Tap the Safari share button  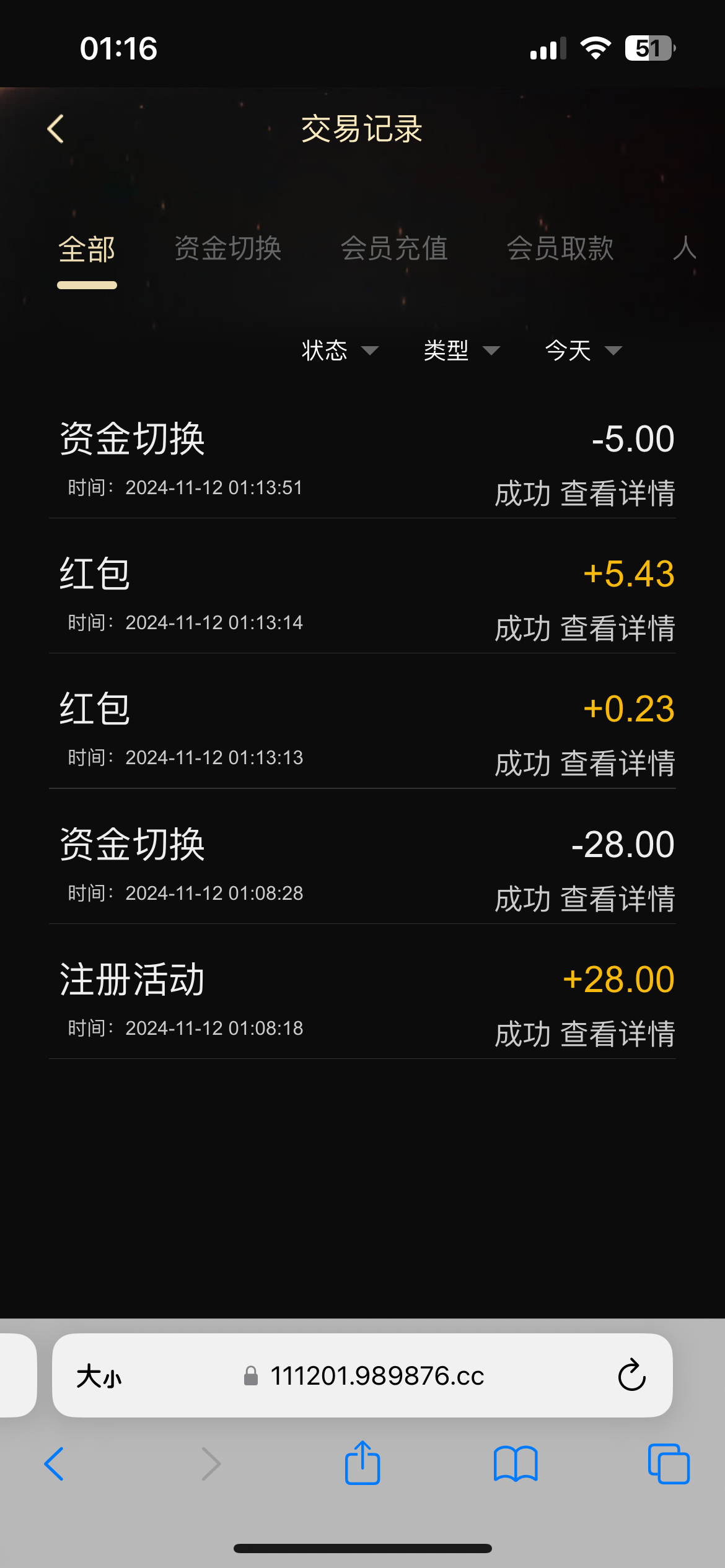coord(362,1463)
